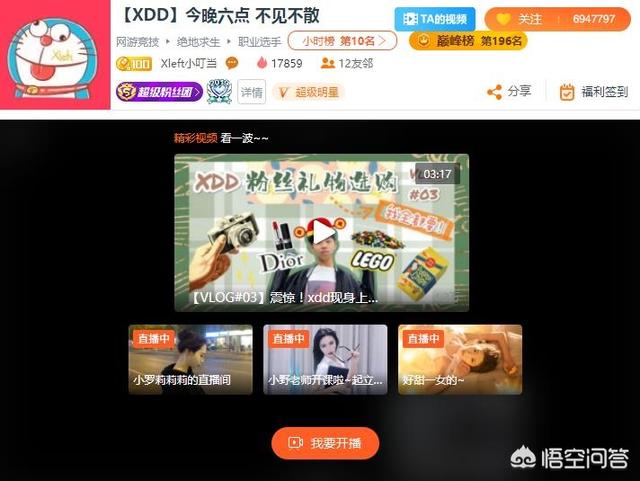Open the streamer avatar picture
This screenshot has height=481, width=640.
tap(55, 55)
